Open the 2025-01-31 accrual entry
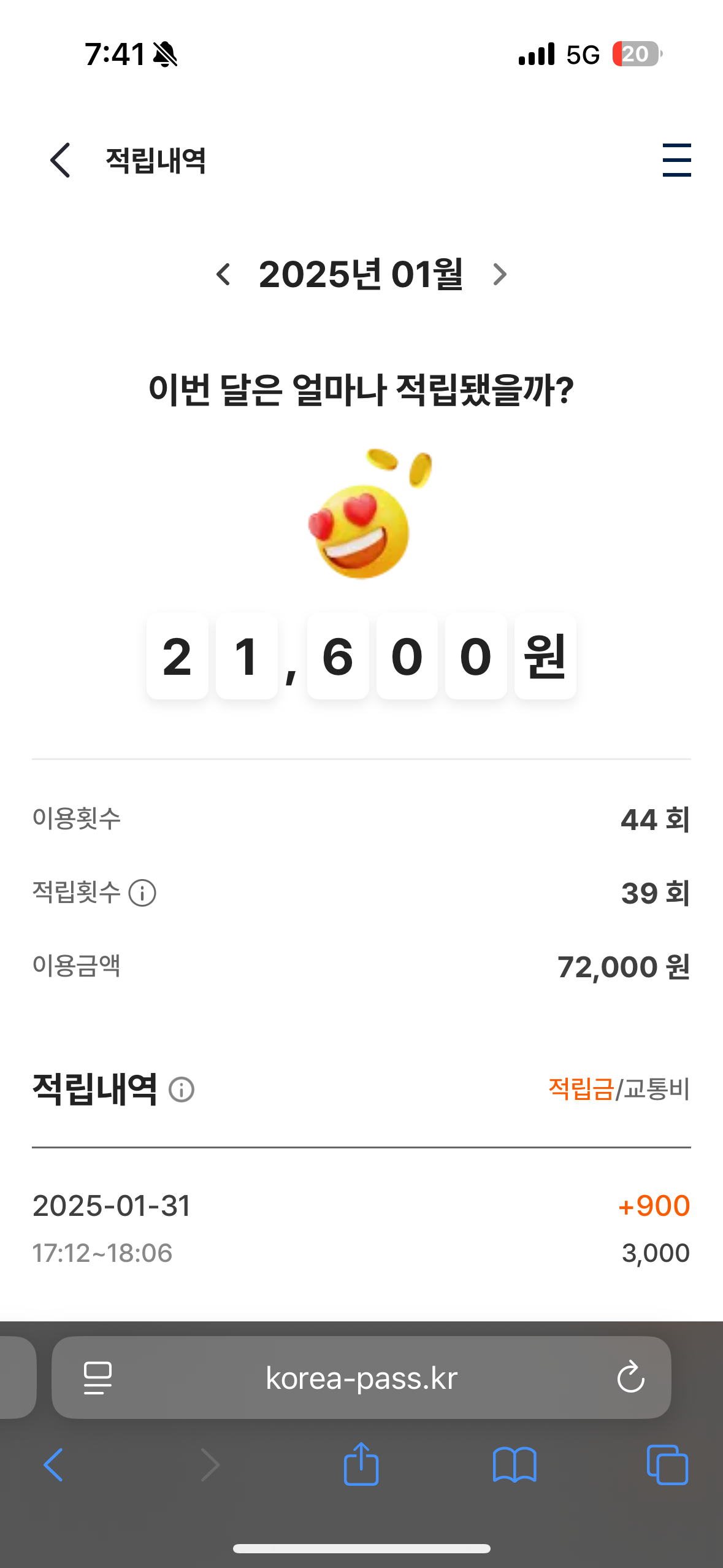The width and height of the screenshot is (723, 1568). (x=361, y=1228)
